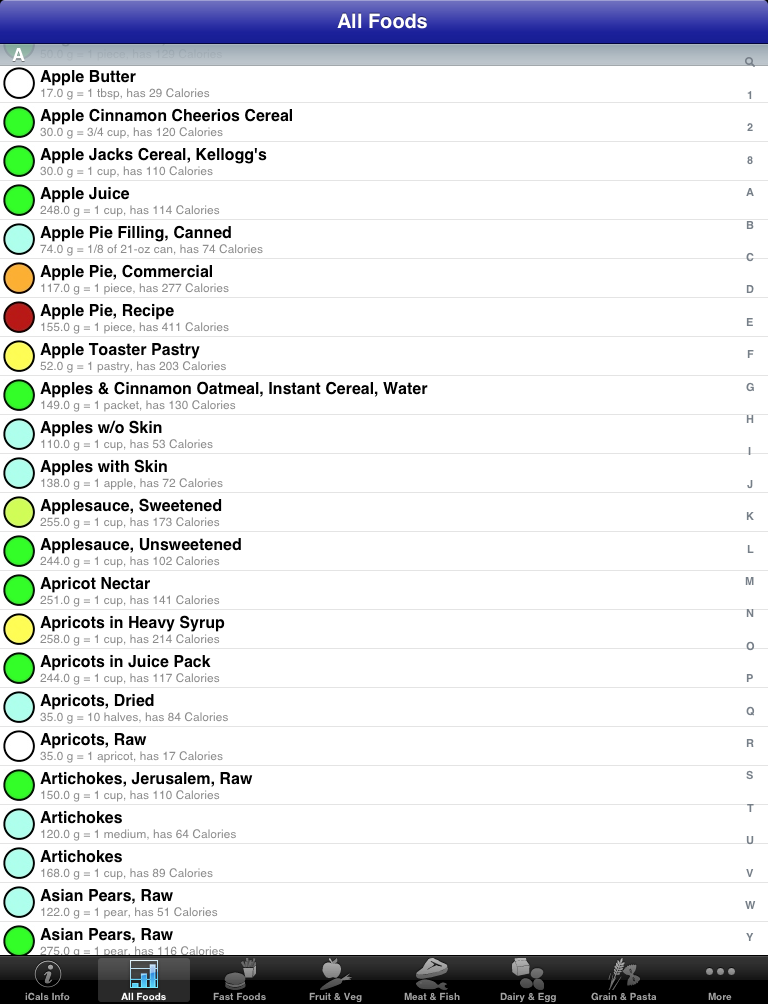Screen dimensions: 768x1004
Task: Tap the search icon in the index
Action: pyautogui.click(x=750, y=63)
